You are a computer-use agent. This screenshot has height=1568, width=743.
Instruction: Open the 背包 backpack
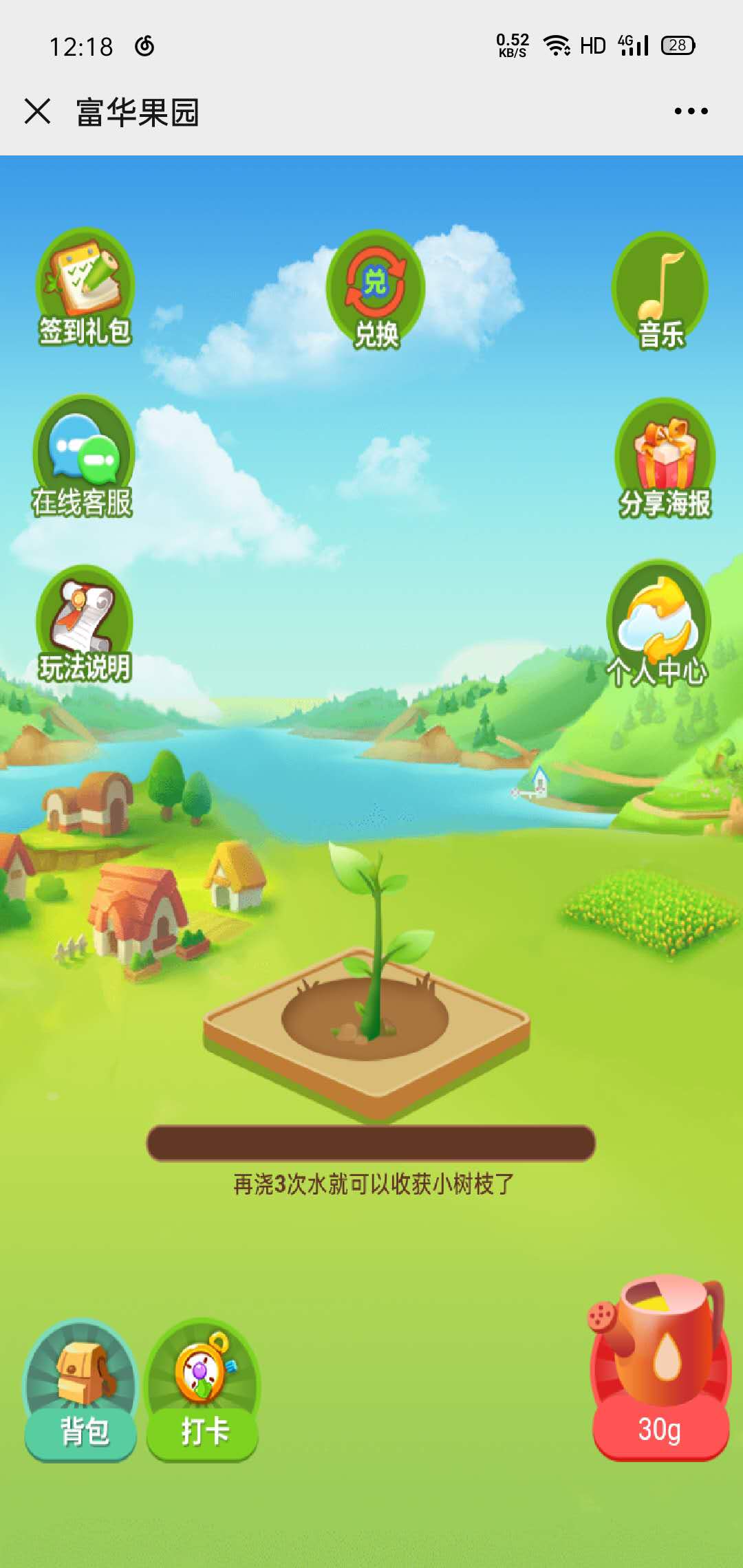point(82,1391)
